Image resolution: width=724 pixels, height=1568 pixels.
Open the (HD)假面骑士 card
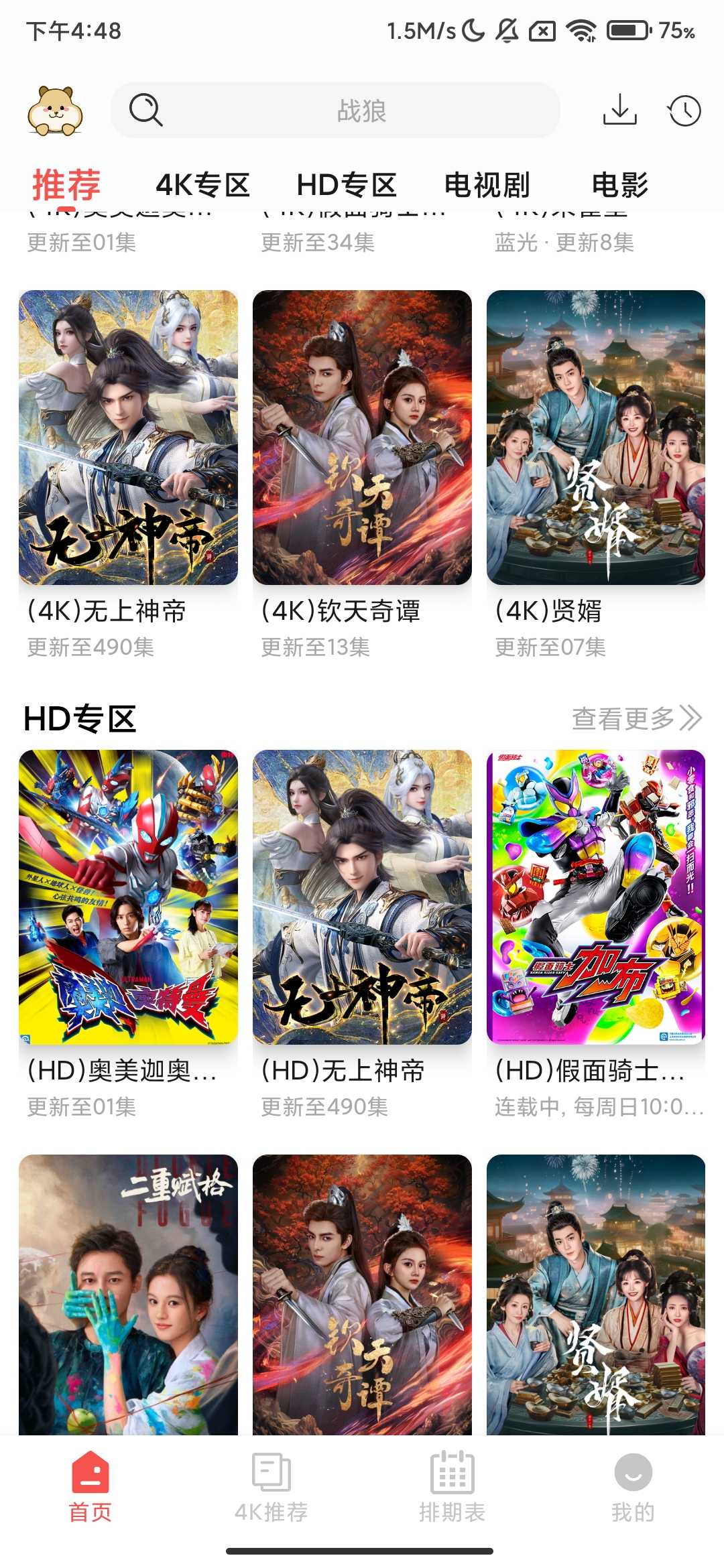[596, 897]
